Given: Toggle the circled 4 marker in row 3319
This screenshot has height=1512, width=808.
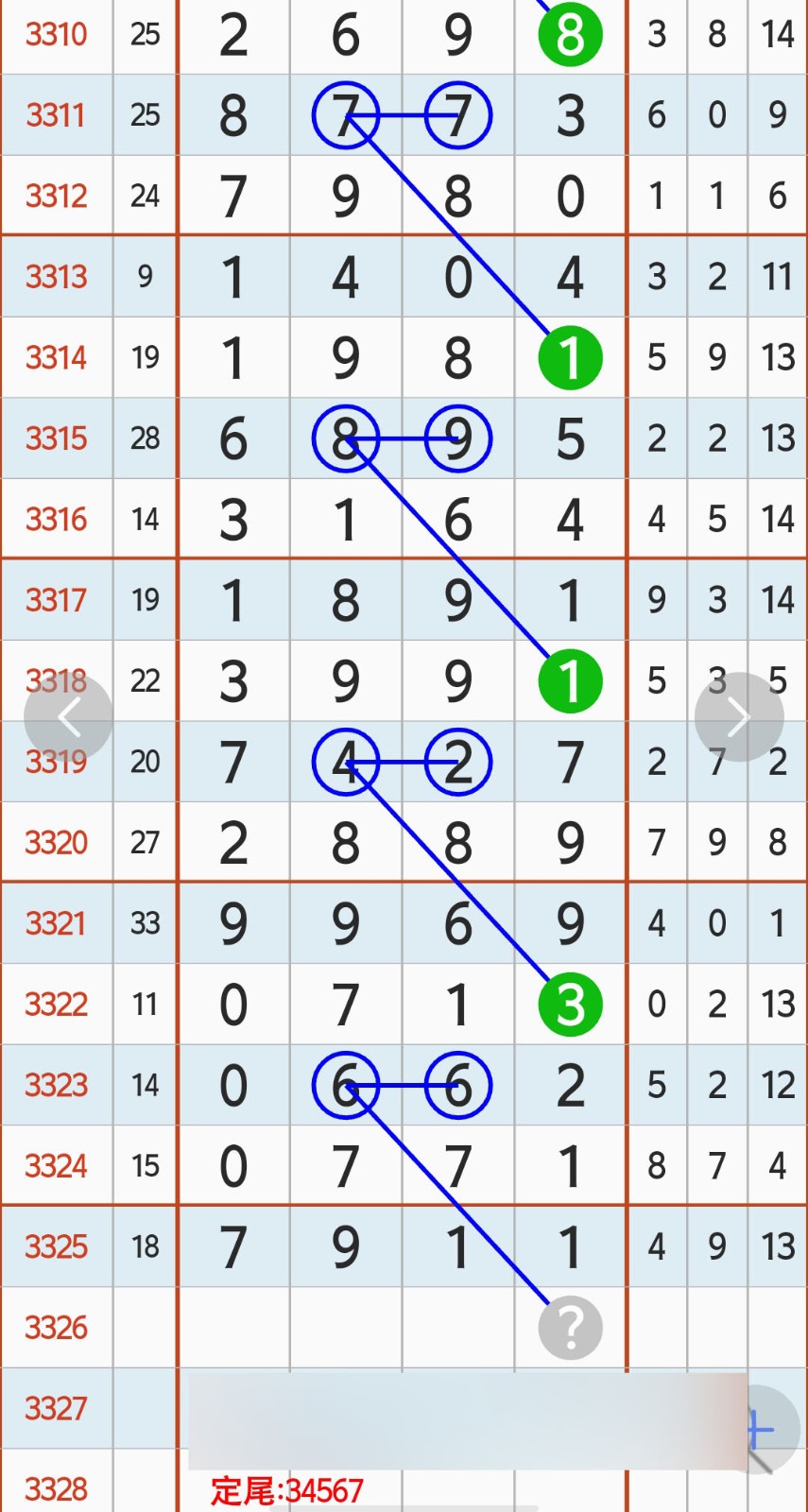Looking at the screenshot, I should 345,762.
